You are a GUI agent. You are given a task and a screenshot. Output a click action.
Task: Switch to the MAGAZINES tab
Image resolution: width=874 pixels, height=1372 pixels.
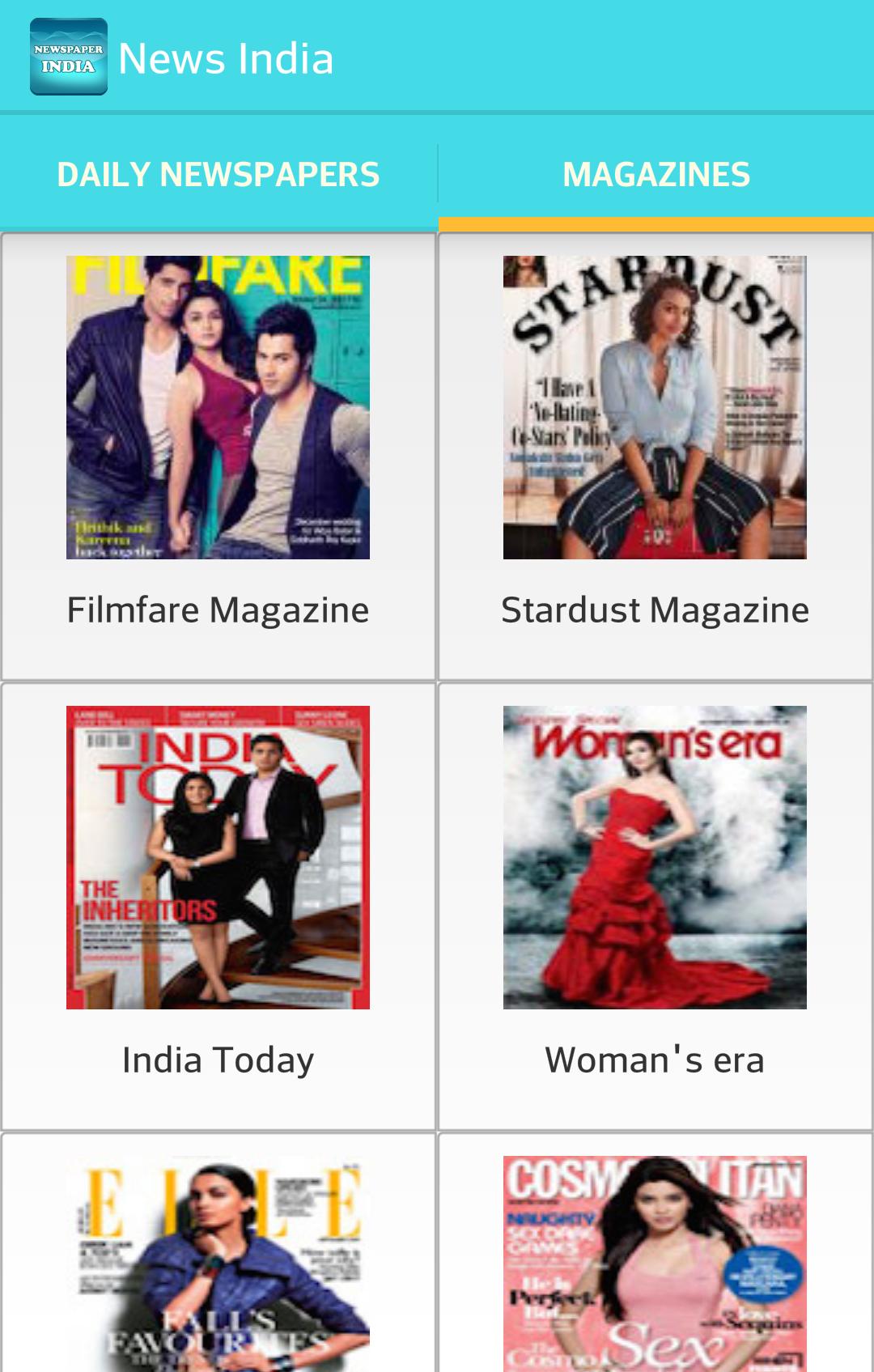click(x=657, y=172)
